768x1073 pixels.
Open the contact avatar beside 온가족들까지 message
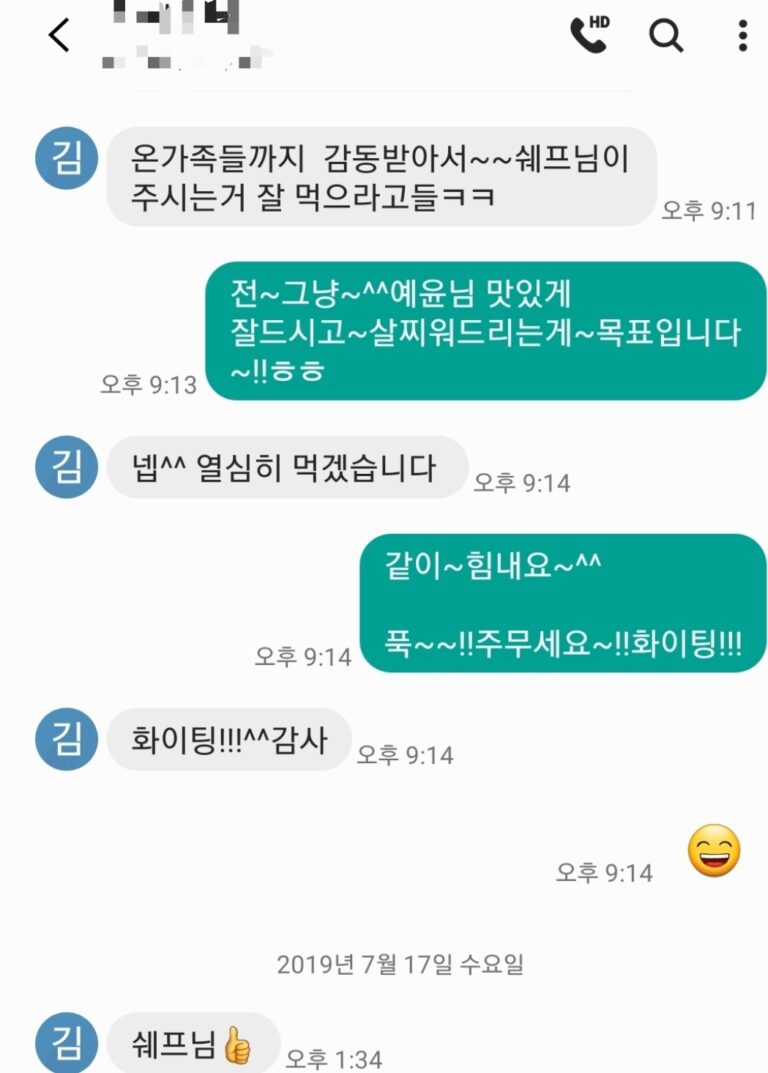66,158
